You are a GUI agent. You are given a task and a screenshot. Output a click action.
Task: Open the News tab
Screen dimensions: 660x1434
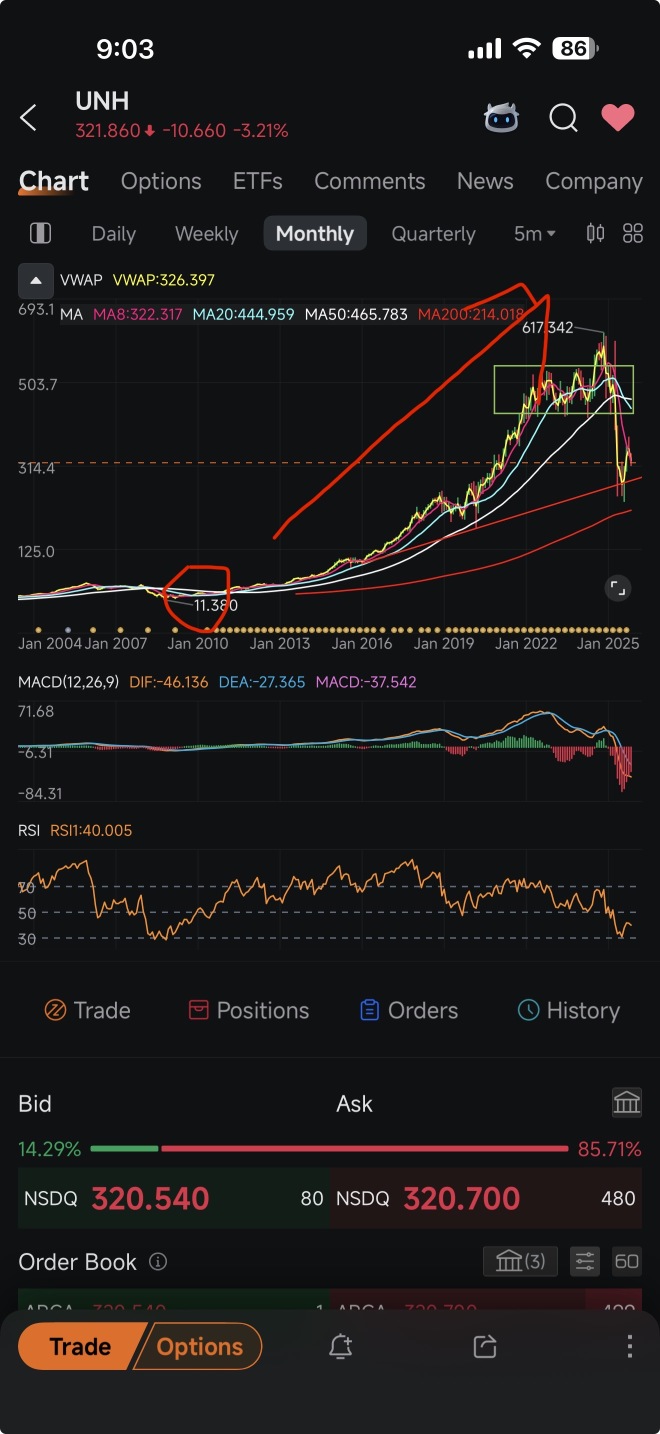(x=485, y=181)
